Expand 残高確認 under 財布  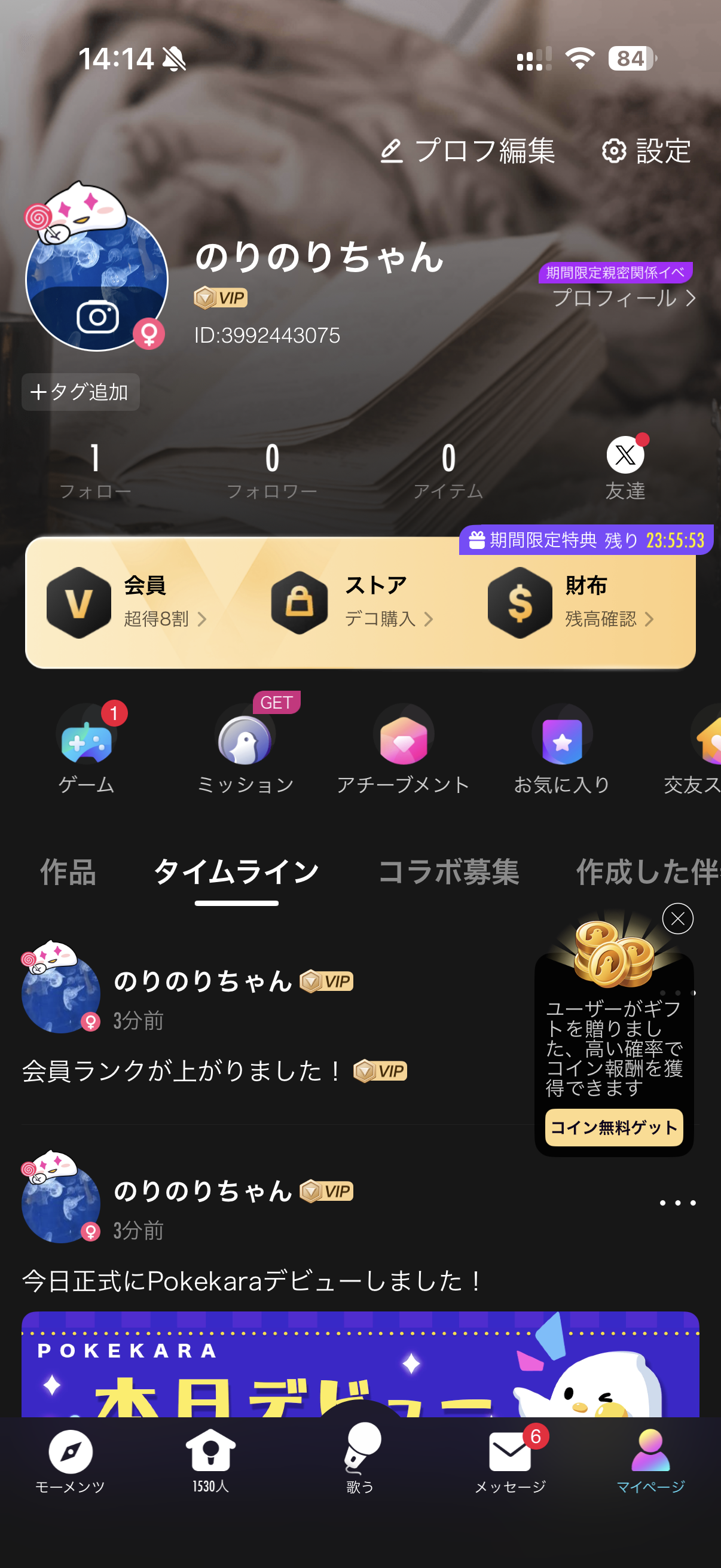coord(609,619)
